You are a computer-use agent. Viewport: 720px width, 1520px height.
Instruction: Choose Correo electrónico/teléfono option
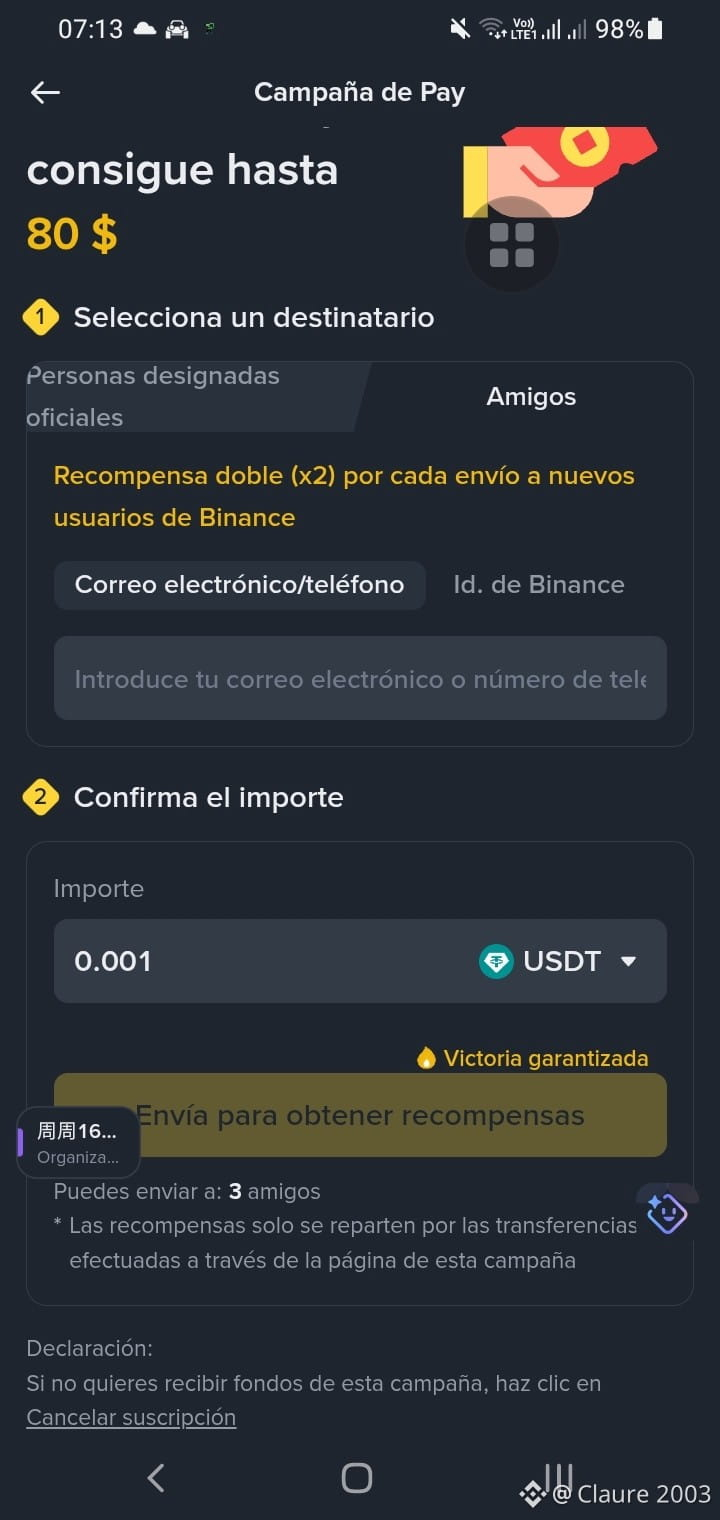click(x=240, y=585)
